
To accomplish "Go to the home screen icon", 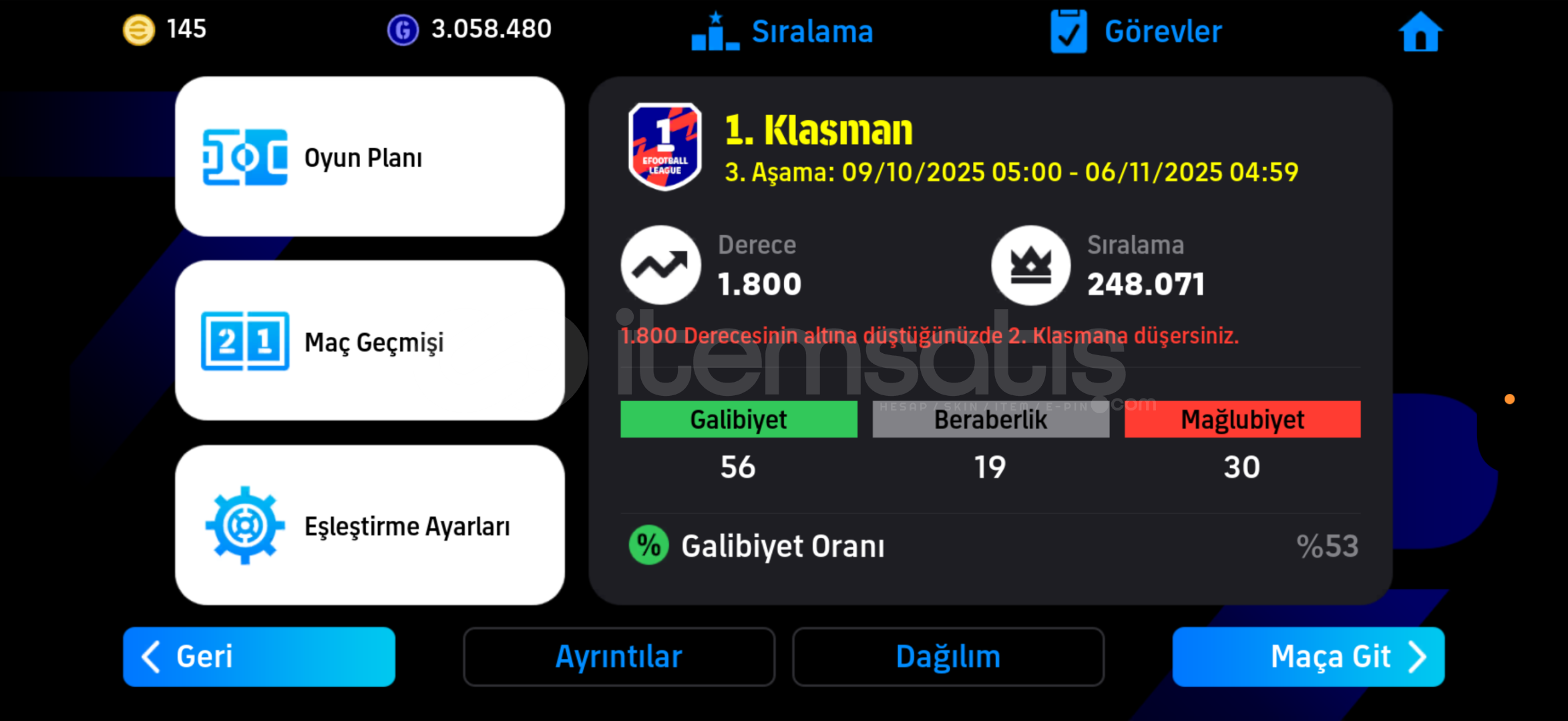I will click(x=1420, y=31).
